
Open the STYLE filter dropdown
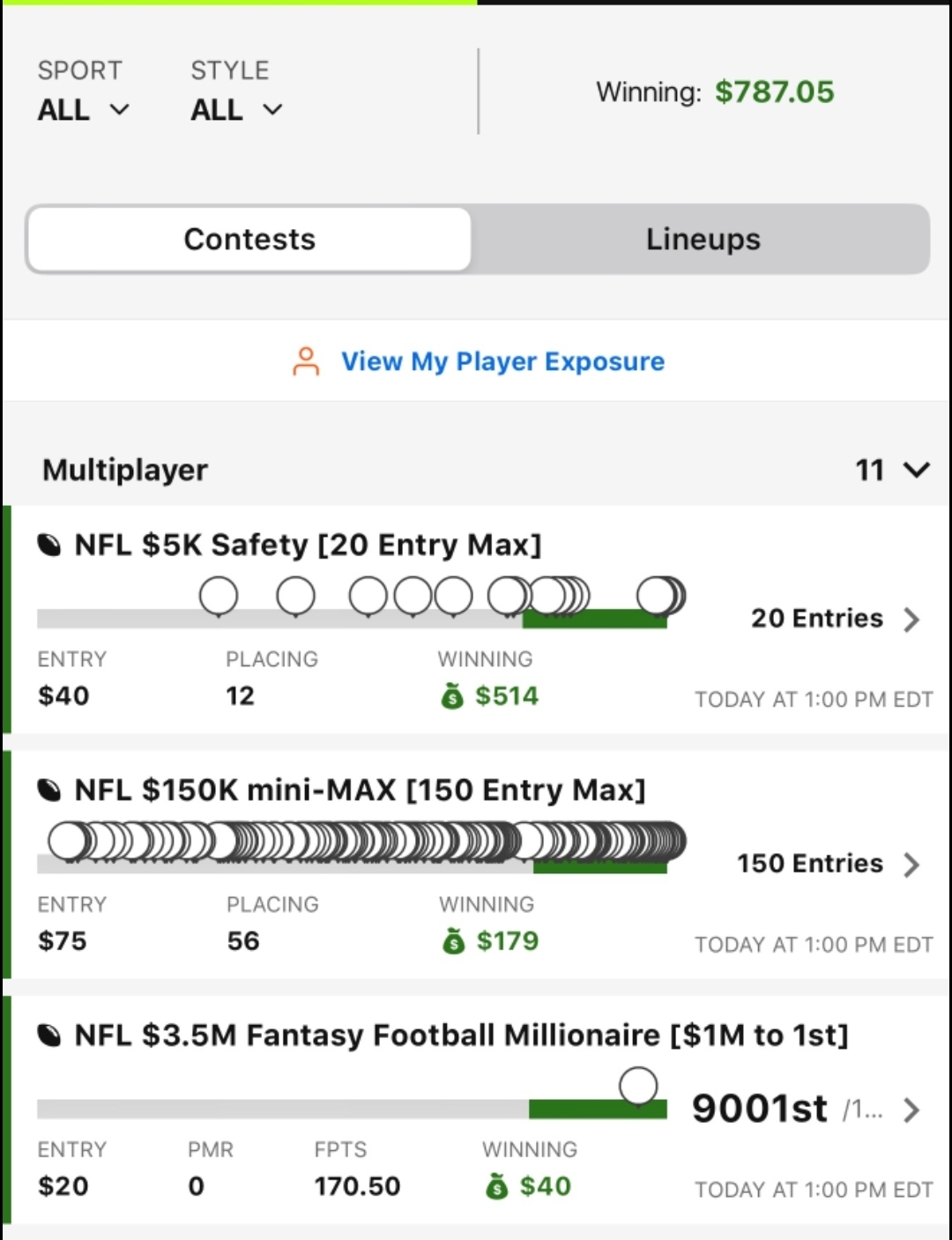tap(236, 110)
